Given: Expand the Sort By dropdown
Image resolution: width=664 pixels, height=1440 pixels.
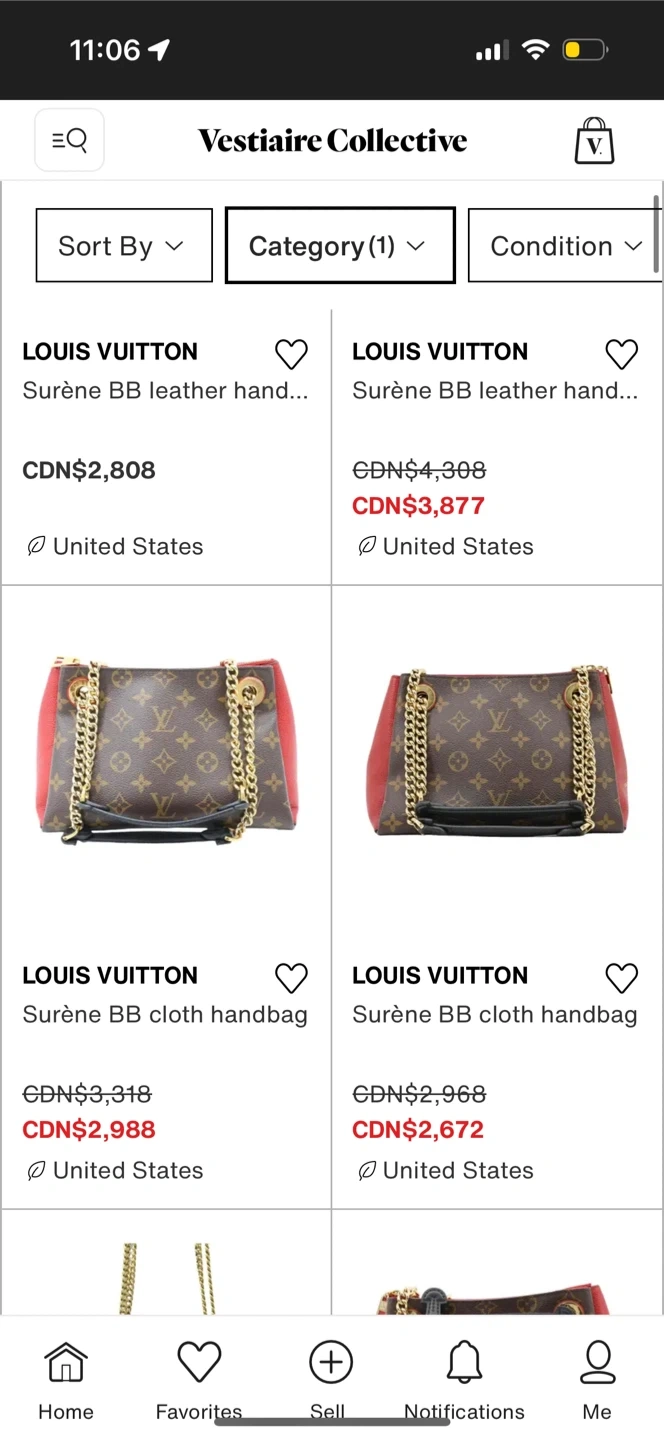Looking at the screenshot, I should 124,246.
